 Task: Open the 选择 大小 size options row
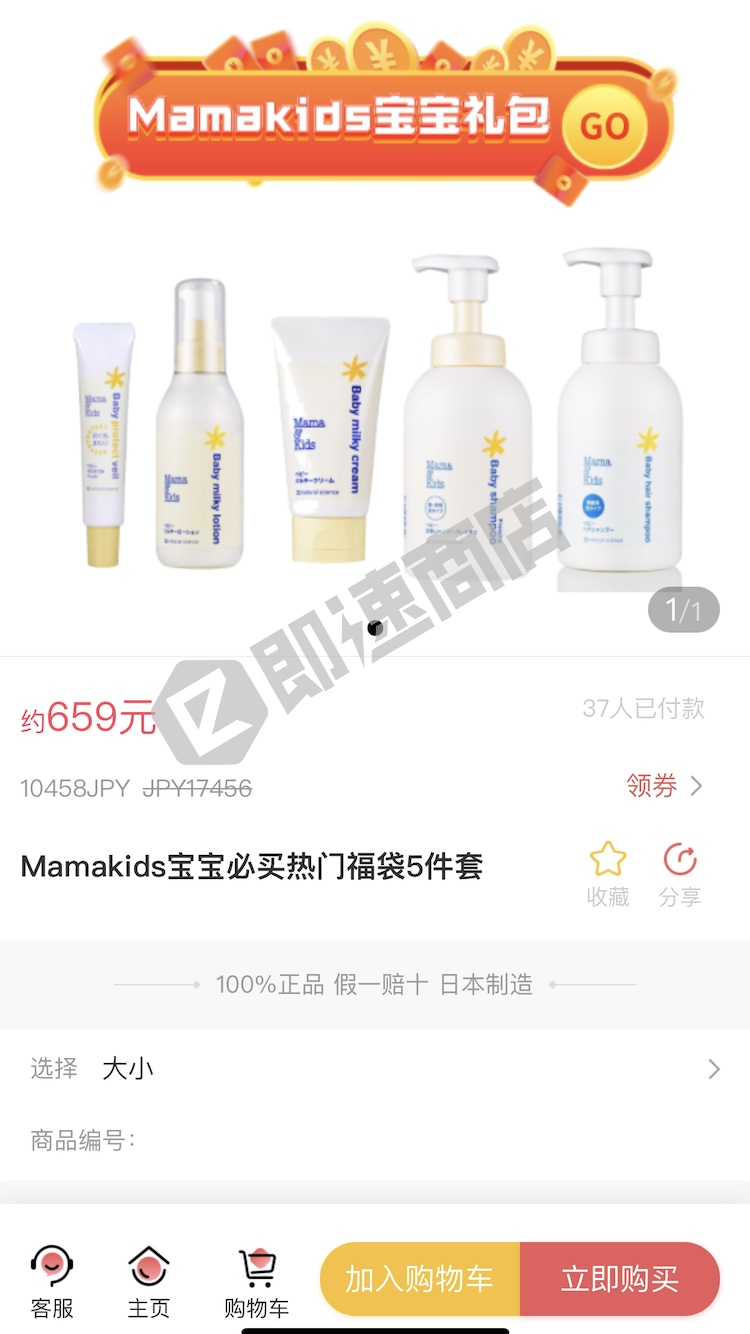[375, 1068]
